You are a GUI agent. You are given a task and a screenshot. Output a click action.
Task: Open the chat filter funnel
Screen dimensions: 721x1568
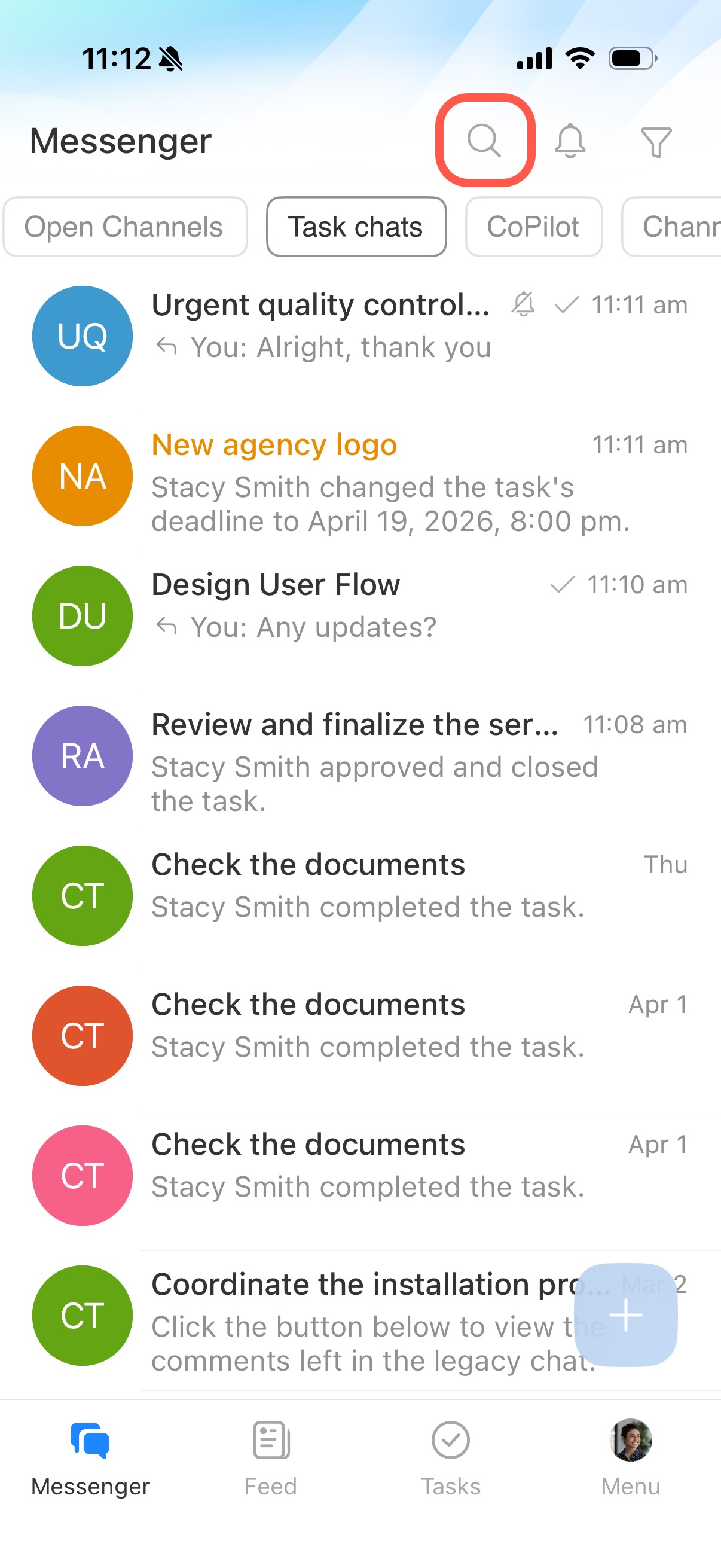656,142
